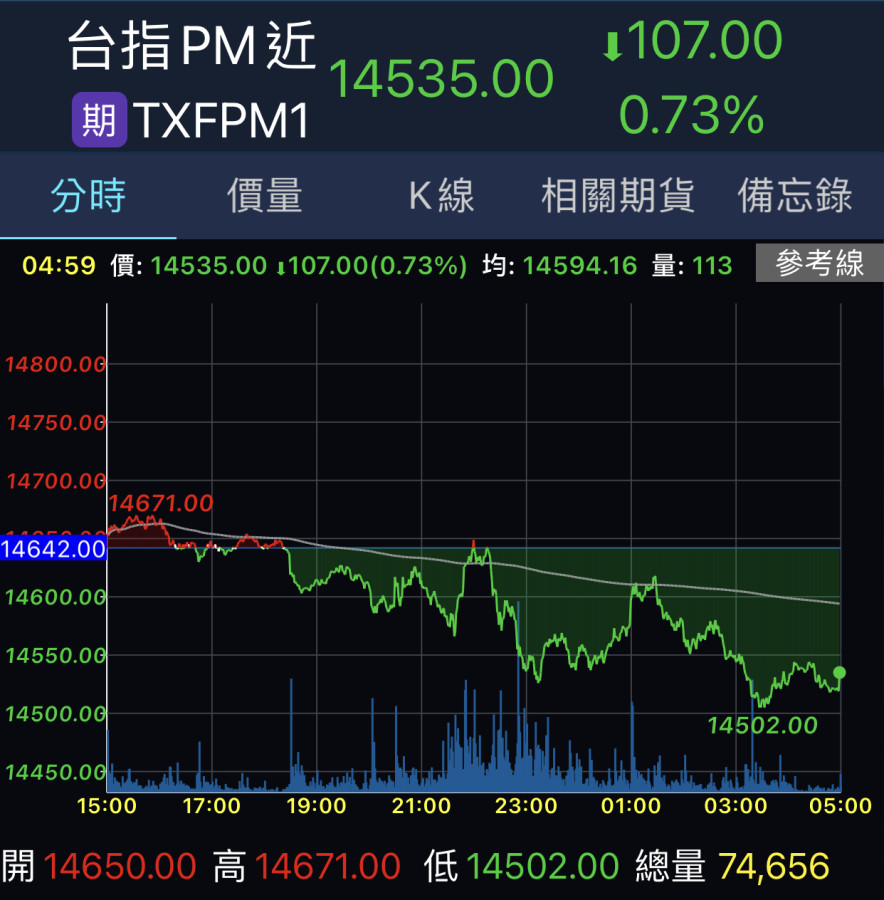Open the 備忘錄 tab
Viewport: 884px width, 900px height.
(795, 196)
